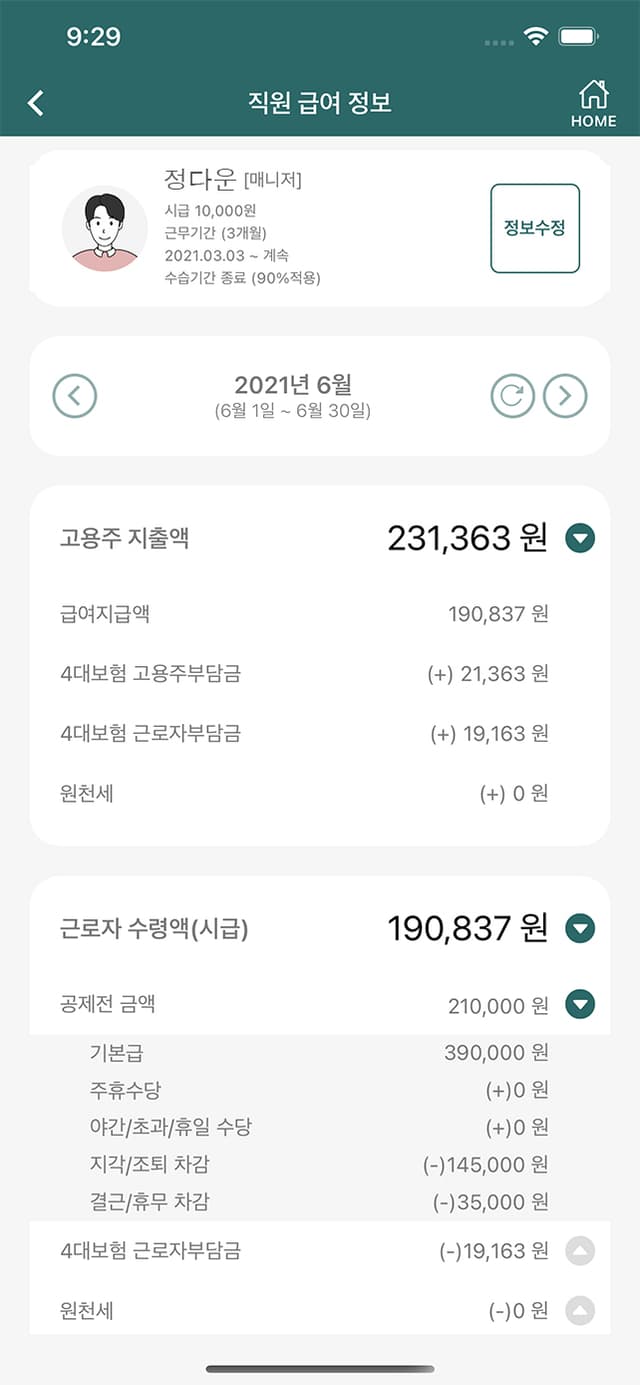
Task: Open the HOME screen
Action: 593,104
